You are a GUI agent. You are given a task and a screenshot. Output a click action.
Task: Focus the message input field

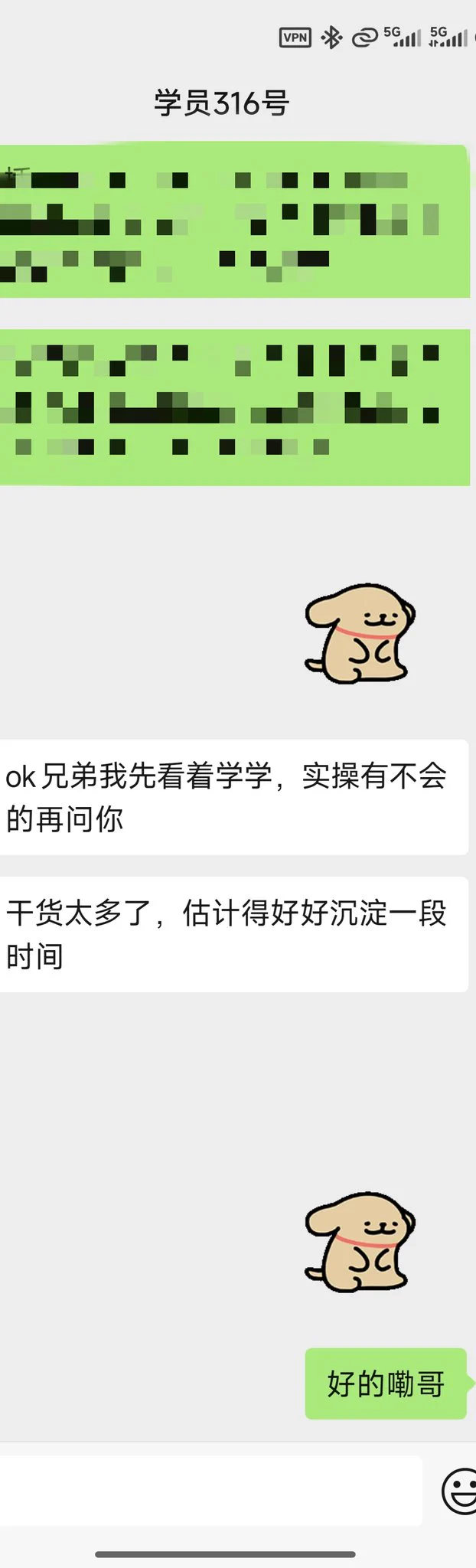[x=210, y=1491]
